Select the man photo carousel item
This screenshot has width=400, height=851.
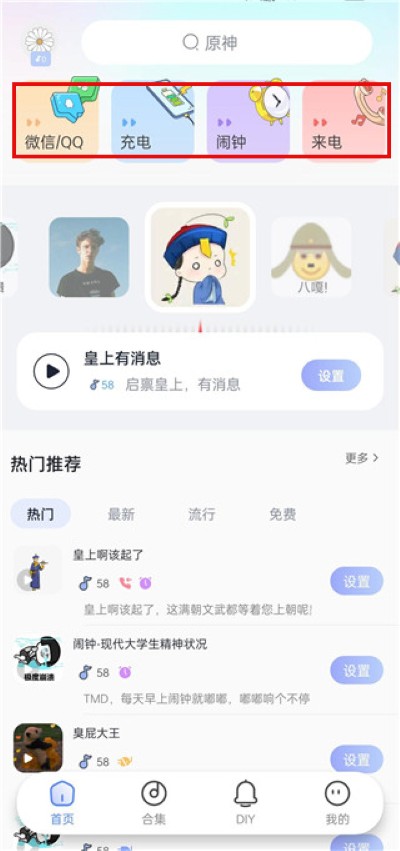[89, 257]
